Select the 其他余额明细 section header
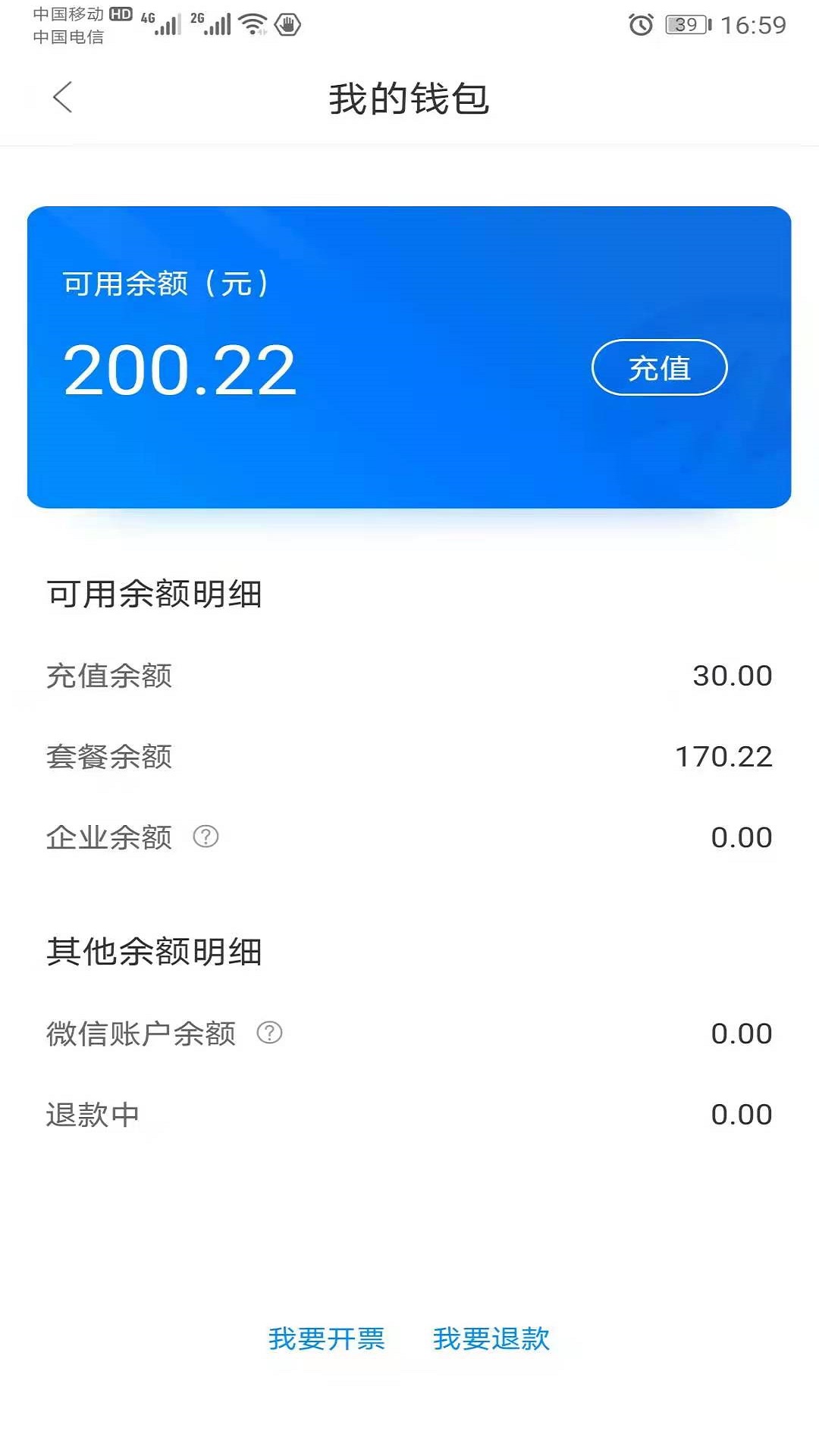Screen dimensions: 819x1456 [153, 951]
